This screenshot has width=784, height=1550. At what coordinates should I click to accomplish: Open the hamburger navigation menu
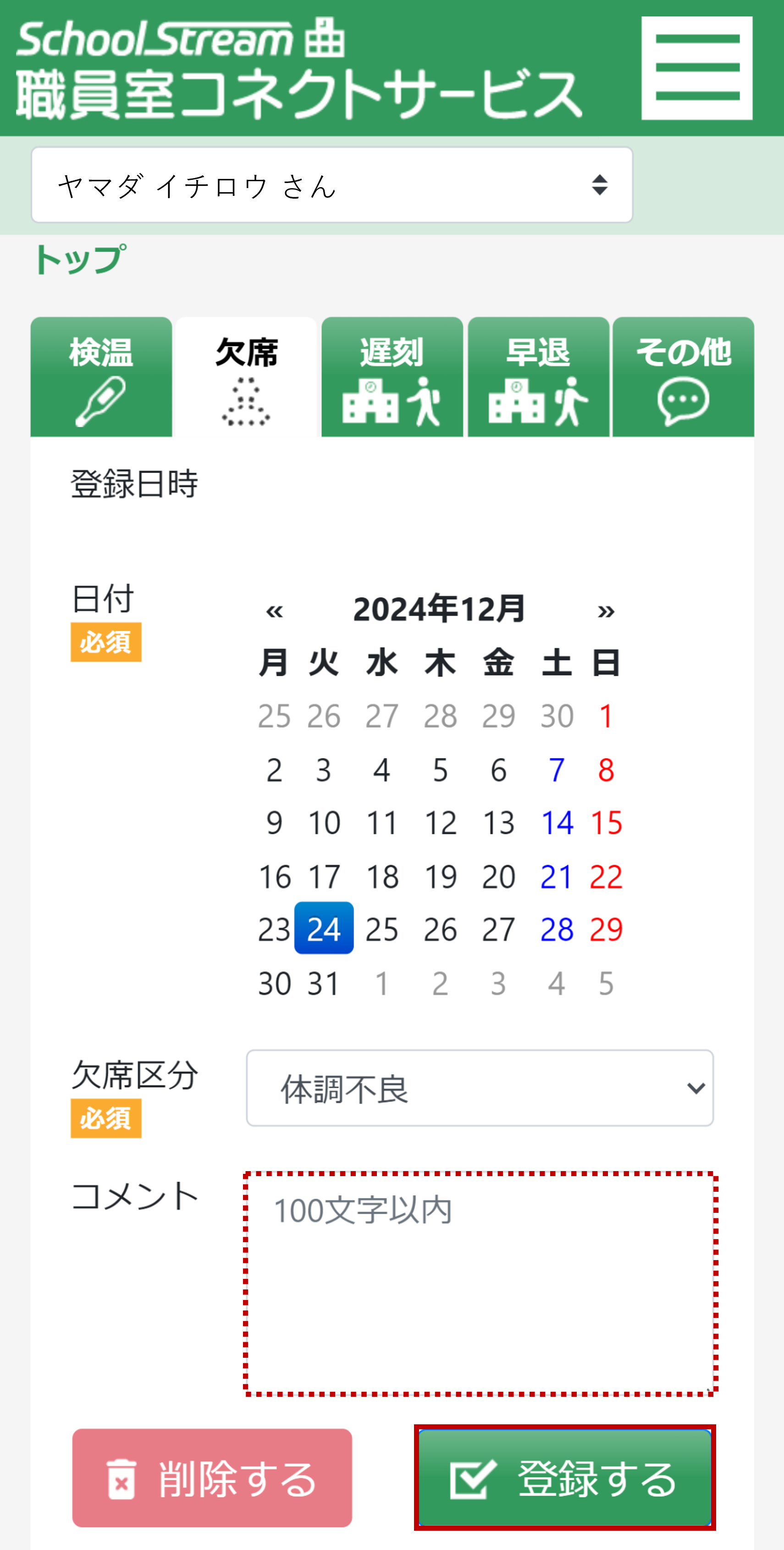697,68
